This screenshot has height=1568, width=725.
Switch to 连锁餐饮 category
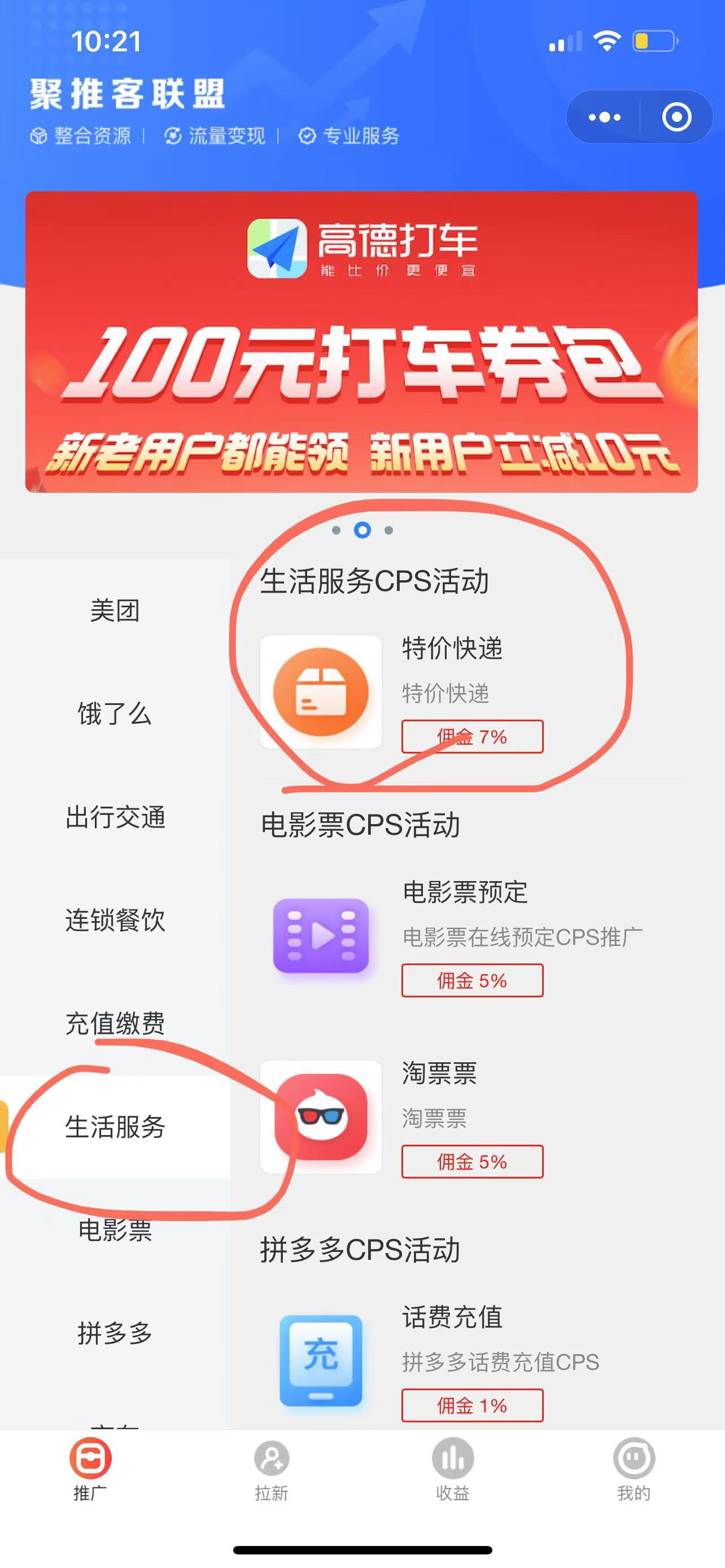pyautogui.click(x=115, y=919)
